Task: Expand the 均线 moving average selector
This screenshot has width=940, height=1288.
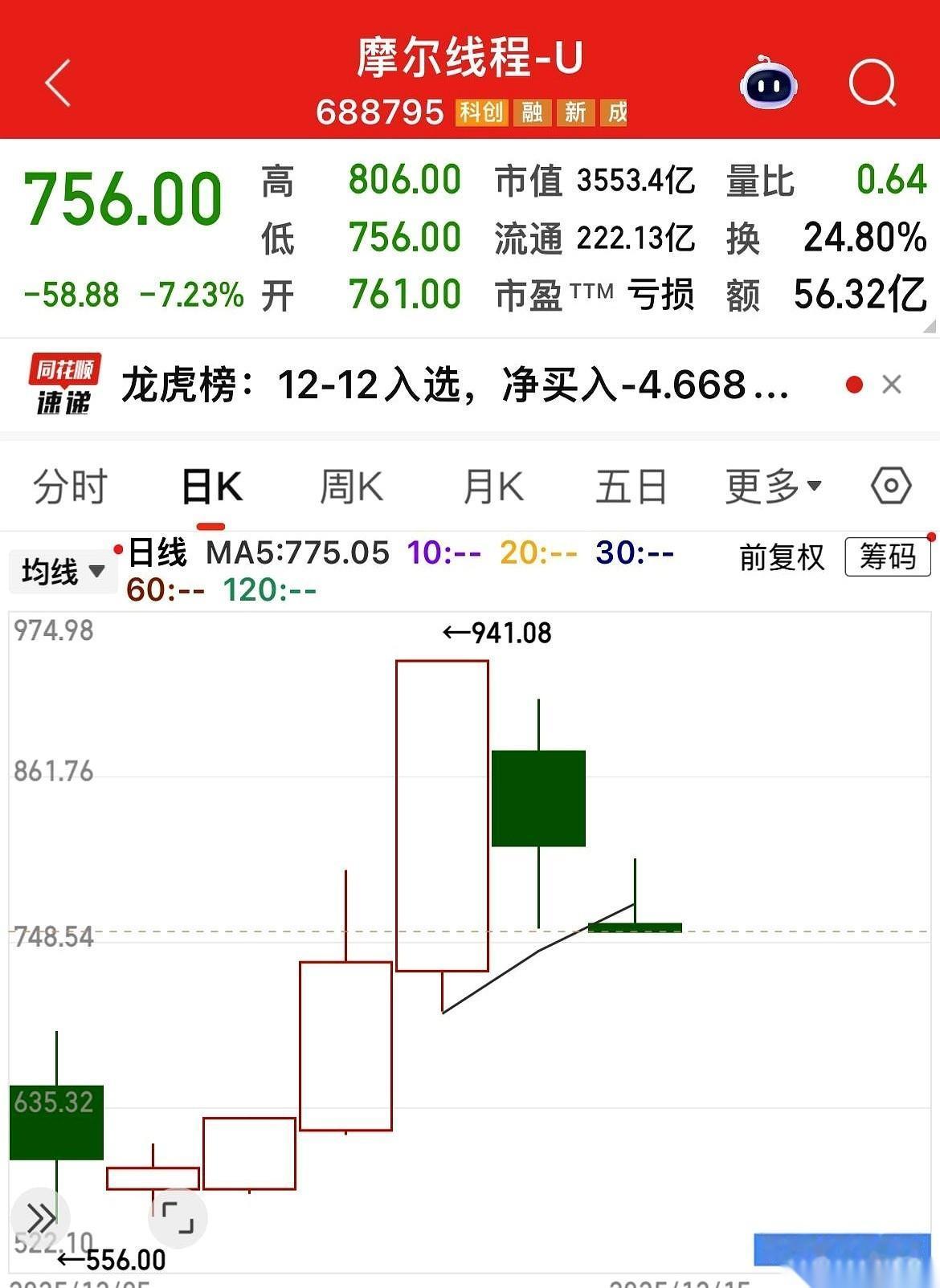Action: coord(63,572)
